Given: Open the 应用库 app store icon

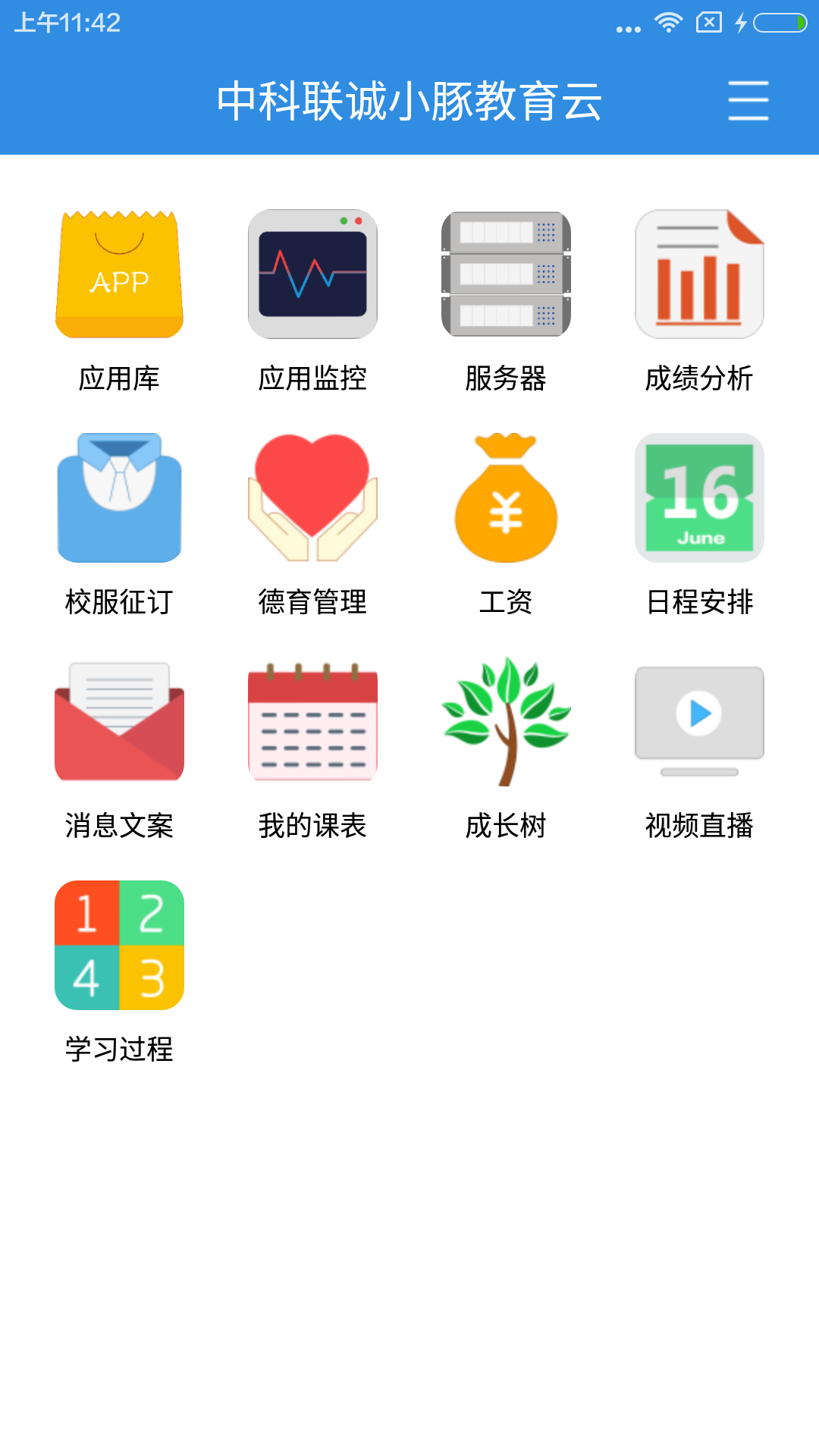Looking at the screenshot, I should [119, 275].
